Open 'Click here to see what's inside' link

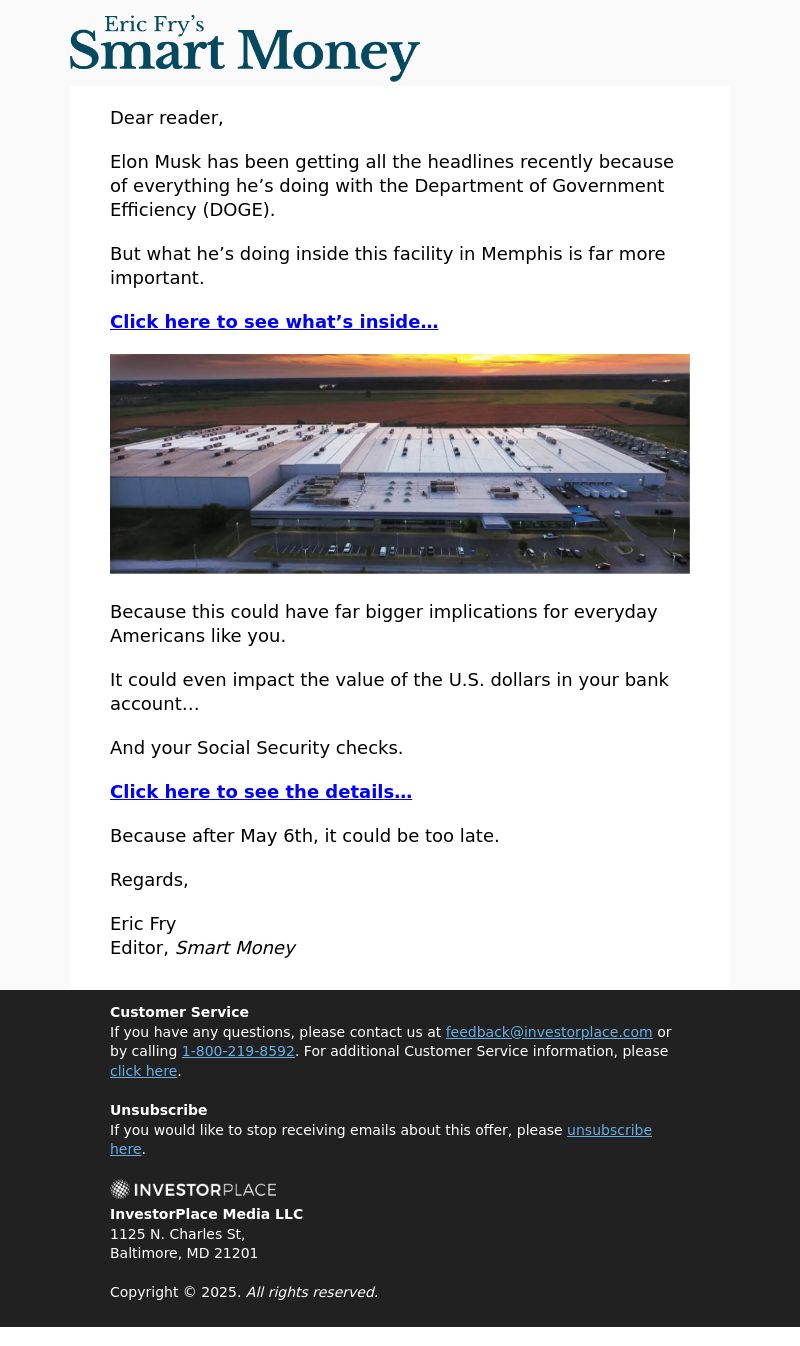[x=274, y=322]
